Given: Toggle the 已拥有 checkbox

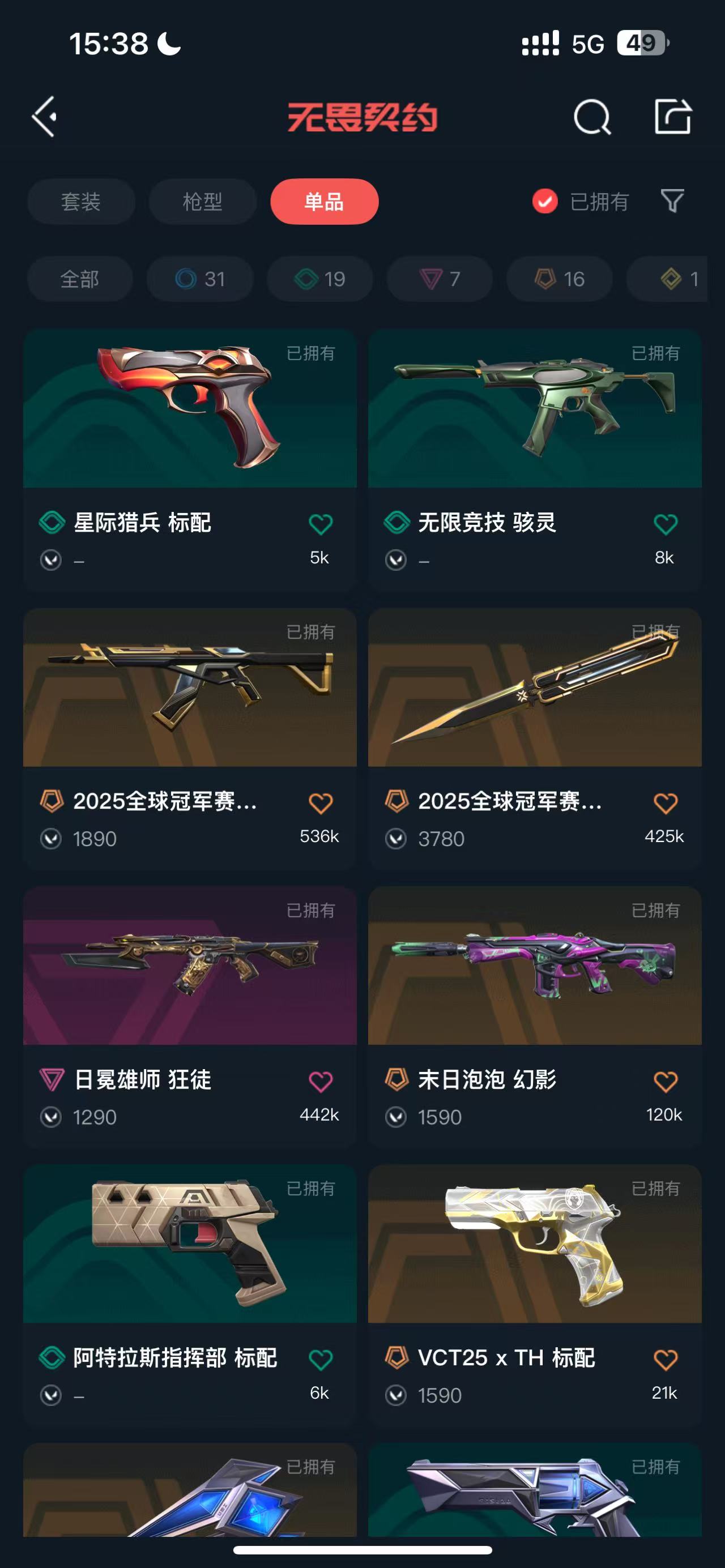Looking at the screenshot, I should pyautogui.click(x=545, y=202).
